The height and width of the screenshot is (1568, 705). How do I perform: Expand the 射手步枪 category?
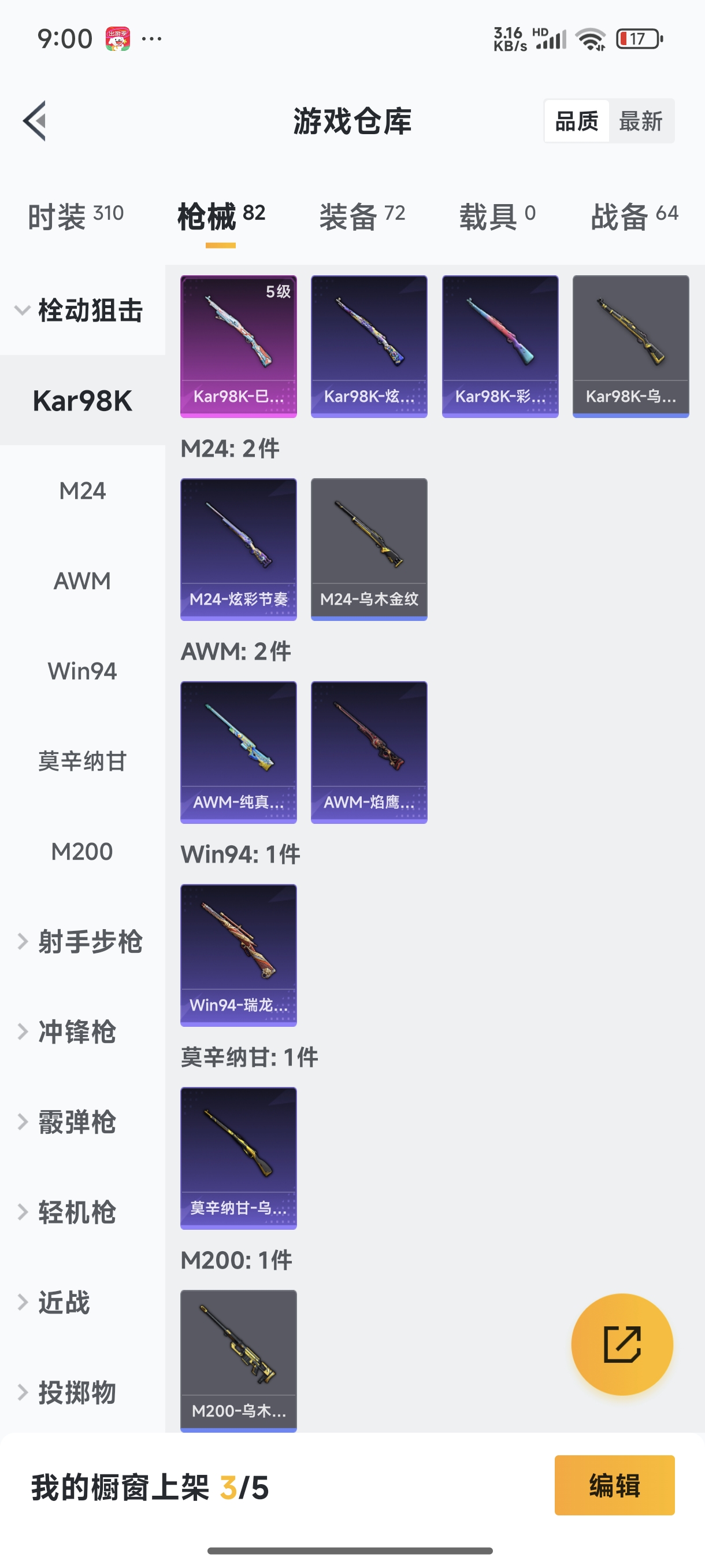(90, 942)
